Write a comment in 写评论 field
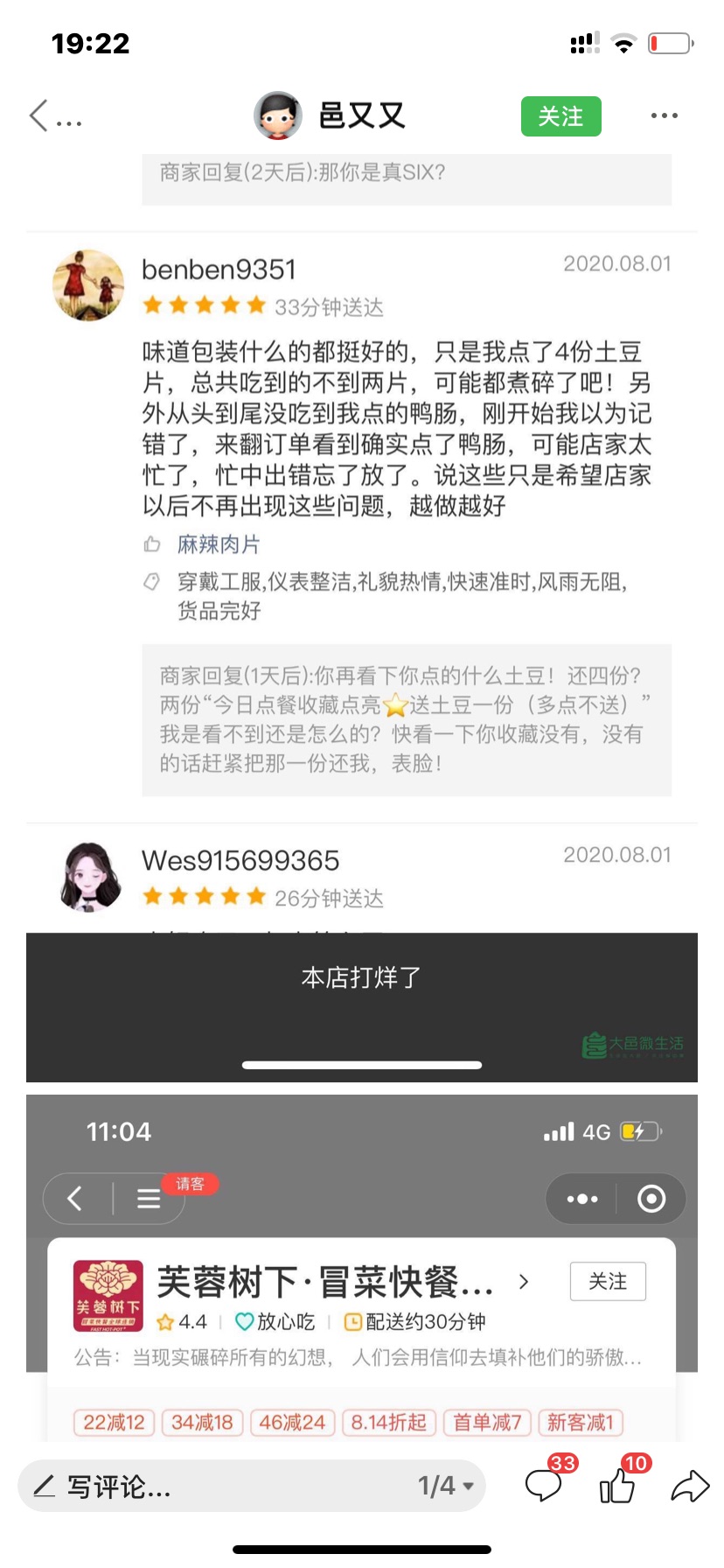The height and width of the screenshot is (1568, 724). point(210,1486)
